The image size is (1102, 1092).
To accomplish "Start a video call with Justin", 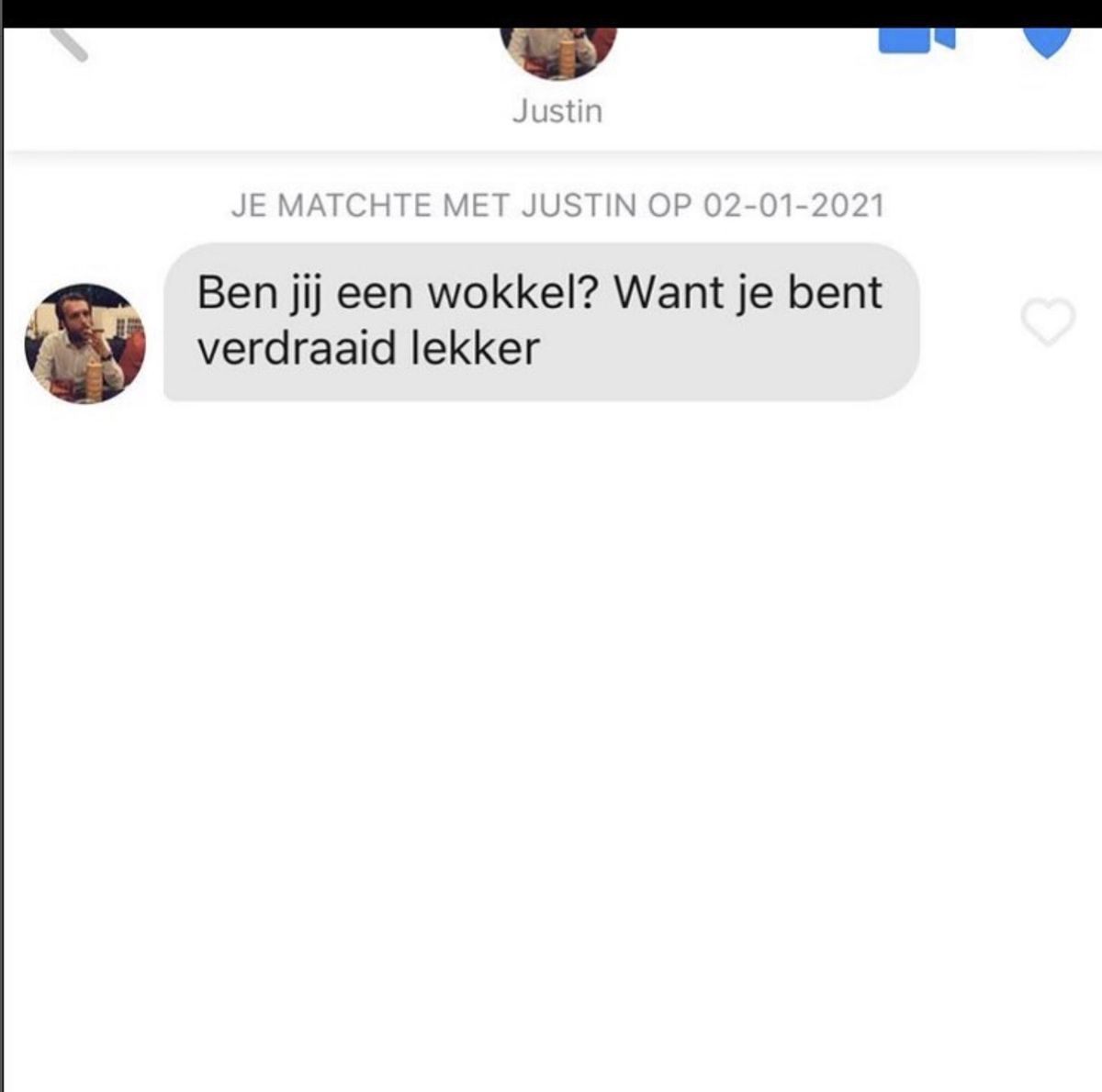I will tap(916, 41).
